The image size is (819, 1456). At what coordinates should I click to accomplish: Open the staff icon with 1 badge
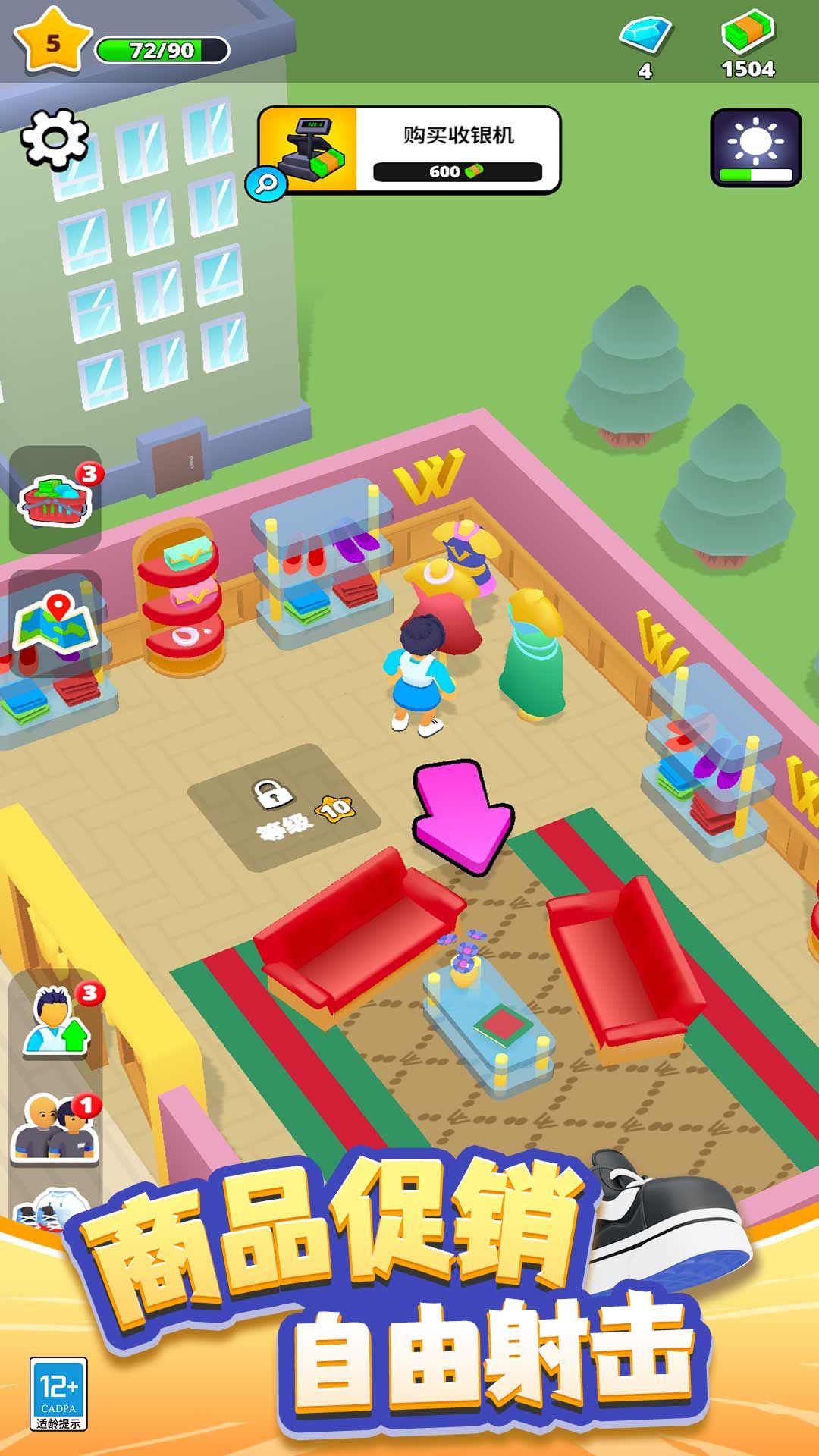[55, 1128]
